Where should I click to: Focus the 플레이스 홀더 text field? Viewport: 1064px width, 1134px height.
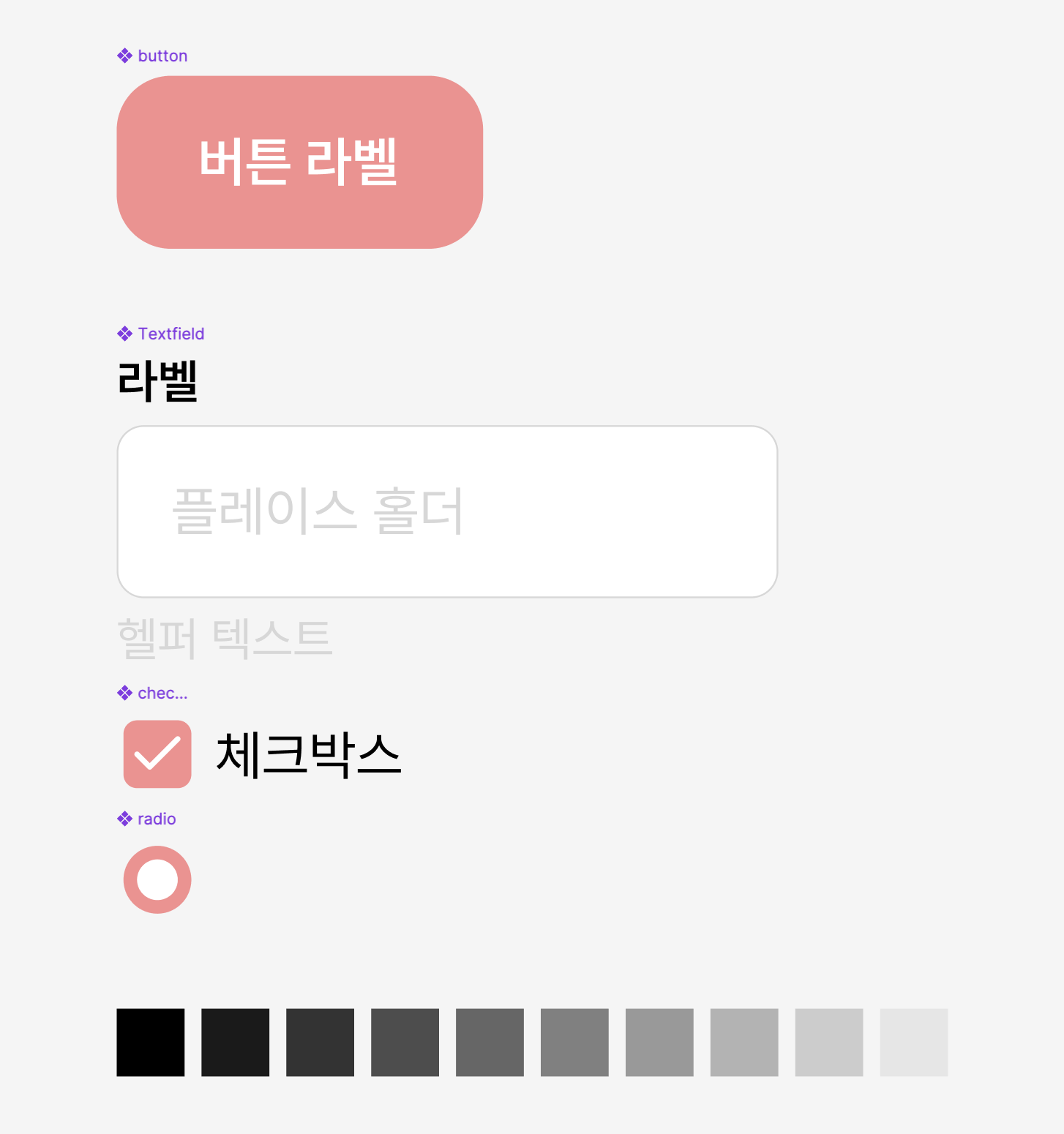[447, 511]
